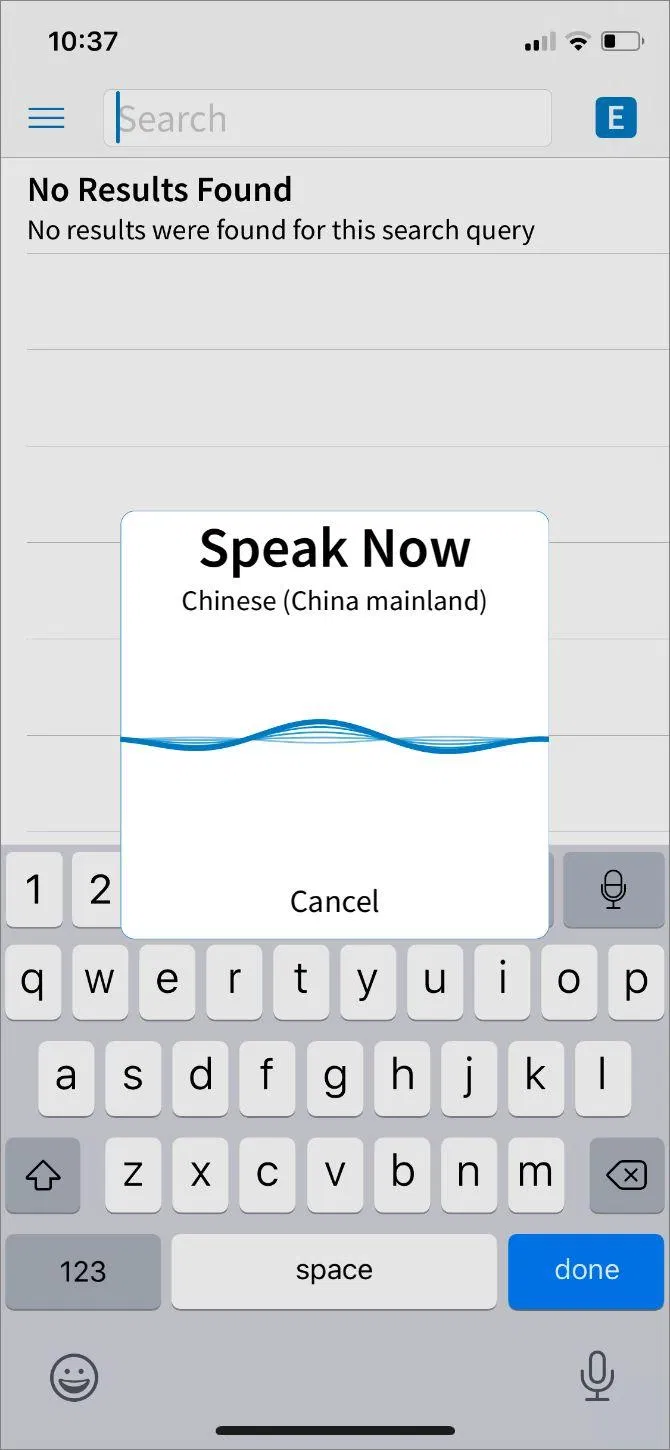Focus the Search field
Image resolution: width=670 pixels, height=1450 pixels.
pyautogui.click(x=327, y=119)
